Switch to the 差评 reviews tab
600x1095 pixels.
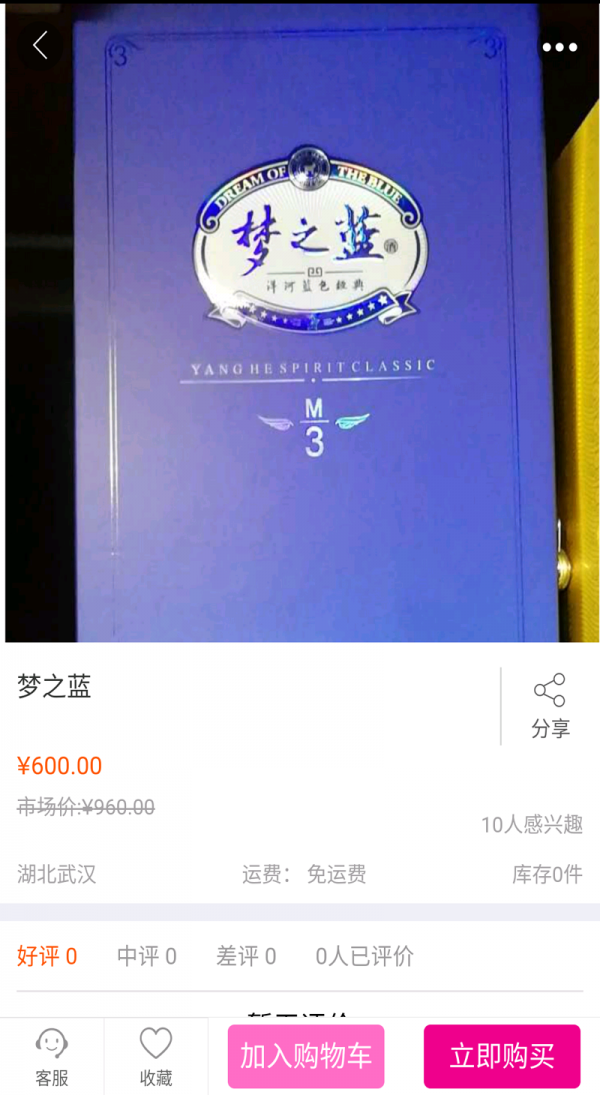pyautogui.click(x=246, y=956)
